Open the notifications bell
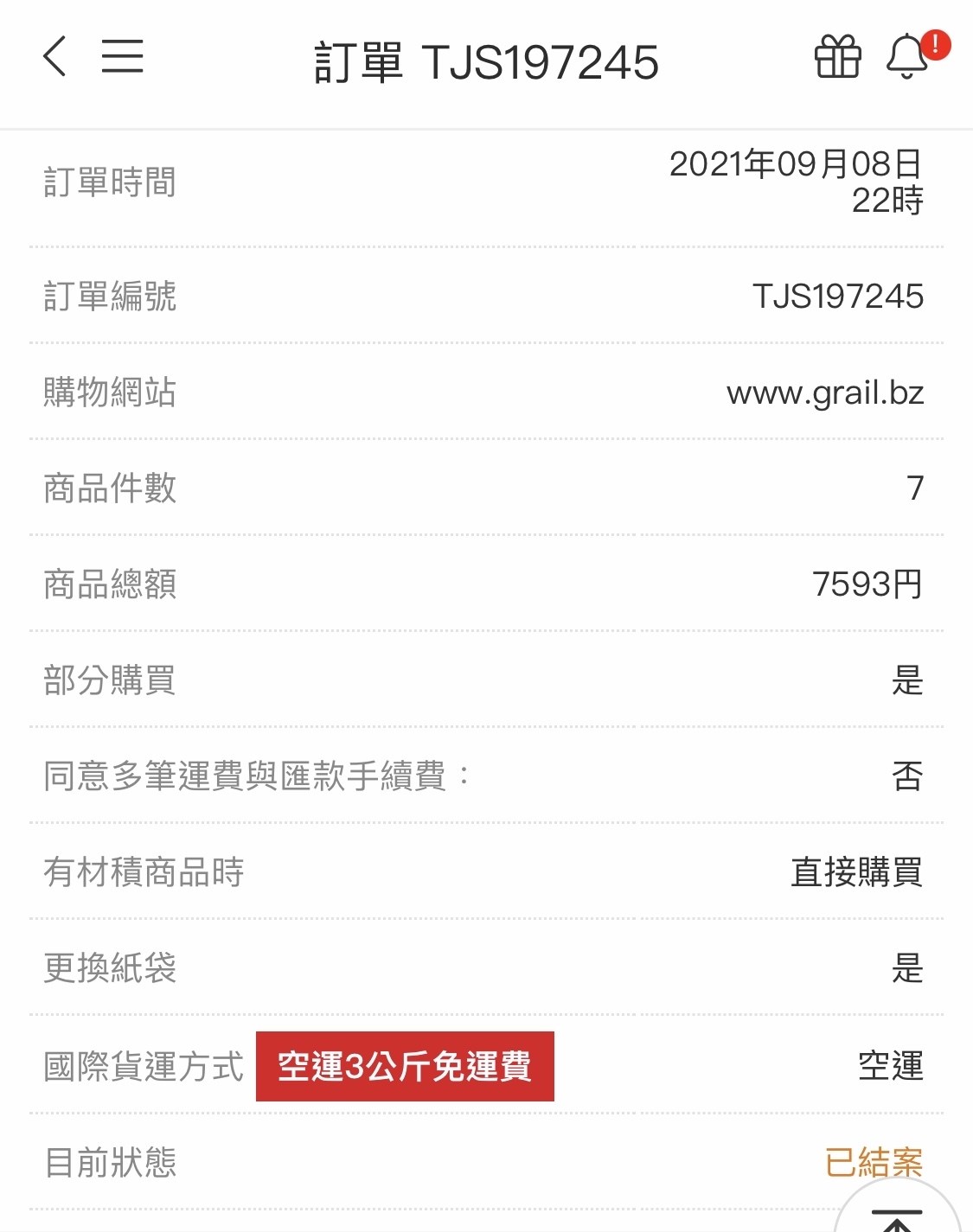 908,57
